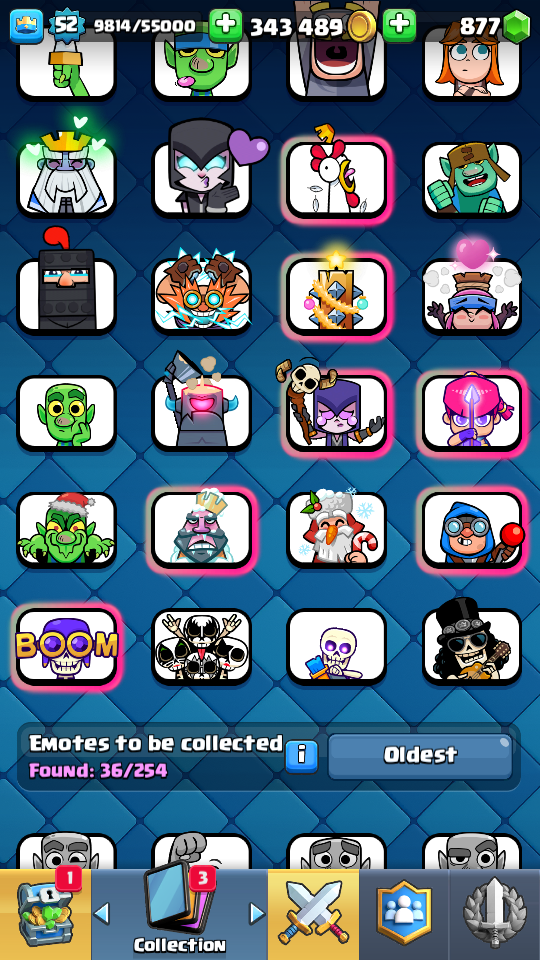Open the King level 52 profile badge
The height and width of the screenshot is (960, 540).
[66, 26]
